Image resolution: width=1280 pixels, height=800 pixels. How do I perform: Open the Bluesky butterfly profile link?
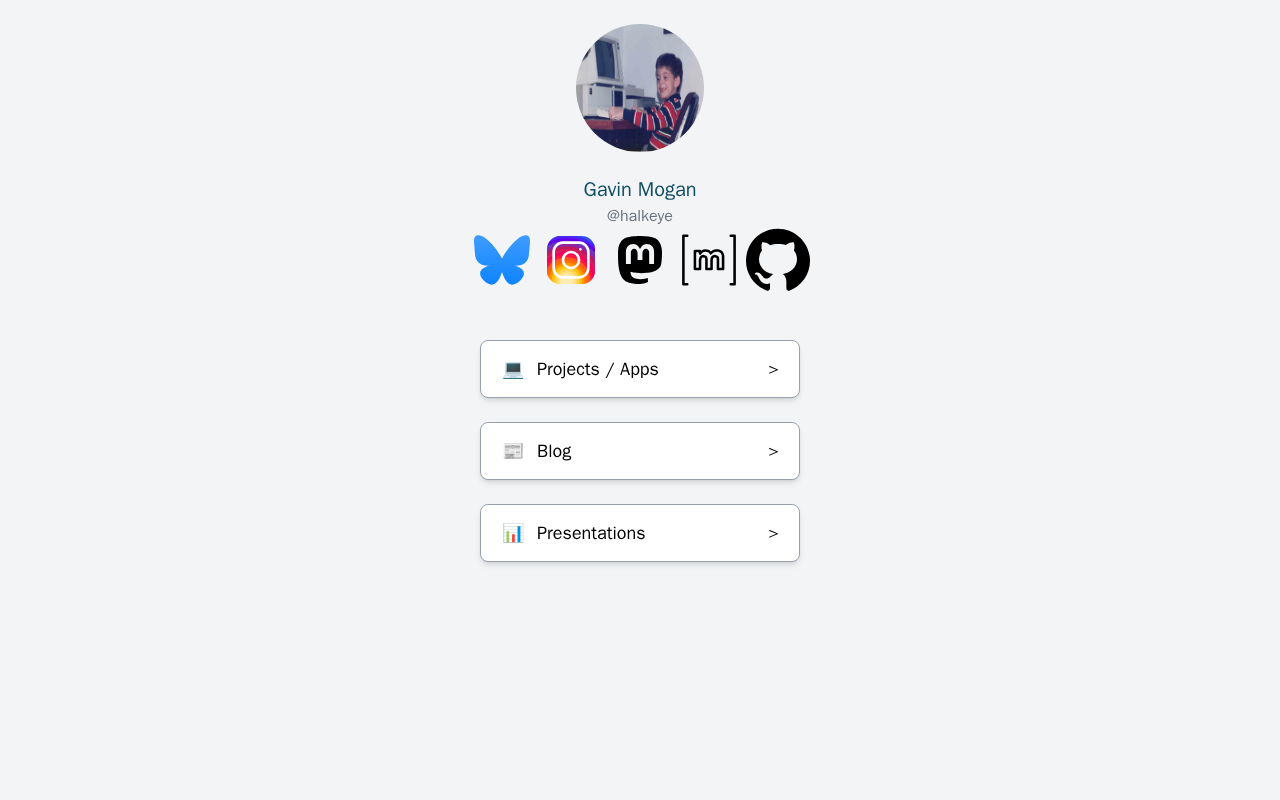(x=502, y=260)
